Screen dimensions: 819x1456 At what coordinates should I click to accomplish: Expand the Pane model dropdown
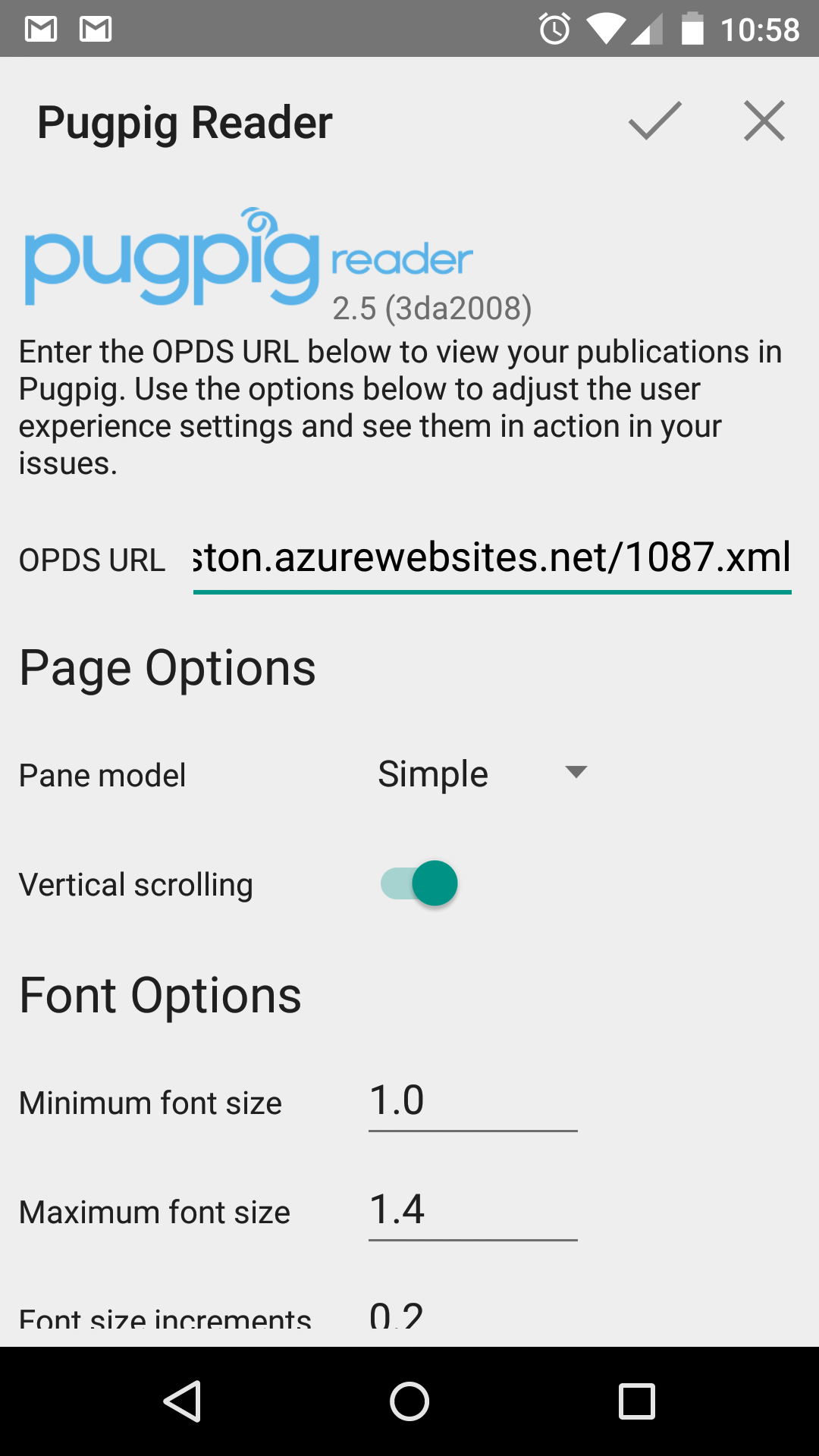point(483,773)
